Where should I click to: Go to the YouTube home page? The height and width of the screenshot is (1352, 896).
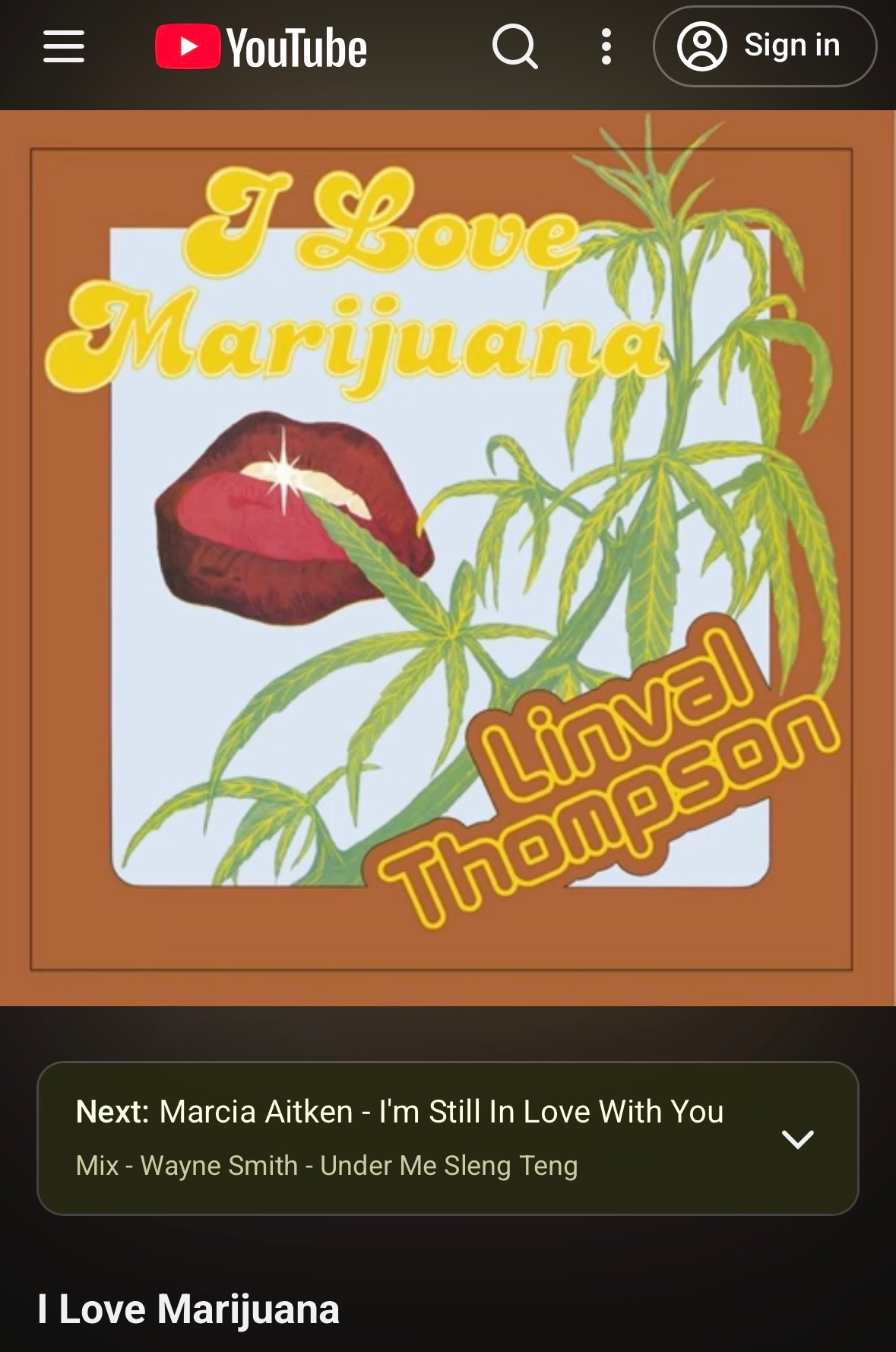[261, 47]
